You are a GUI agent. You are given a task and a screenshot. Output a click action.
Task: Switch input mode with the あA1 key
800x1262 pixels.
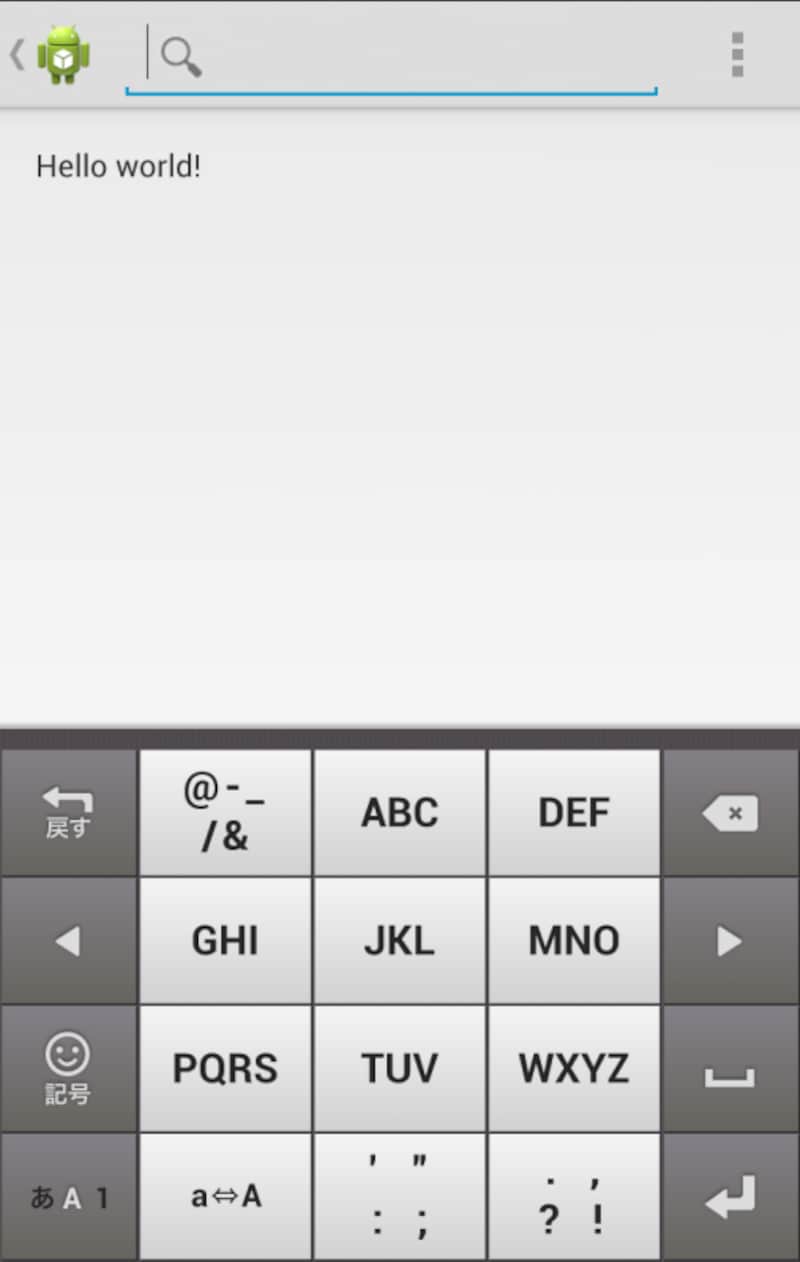67,1196
